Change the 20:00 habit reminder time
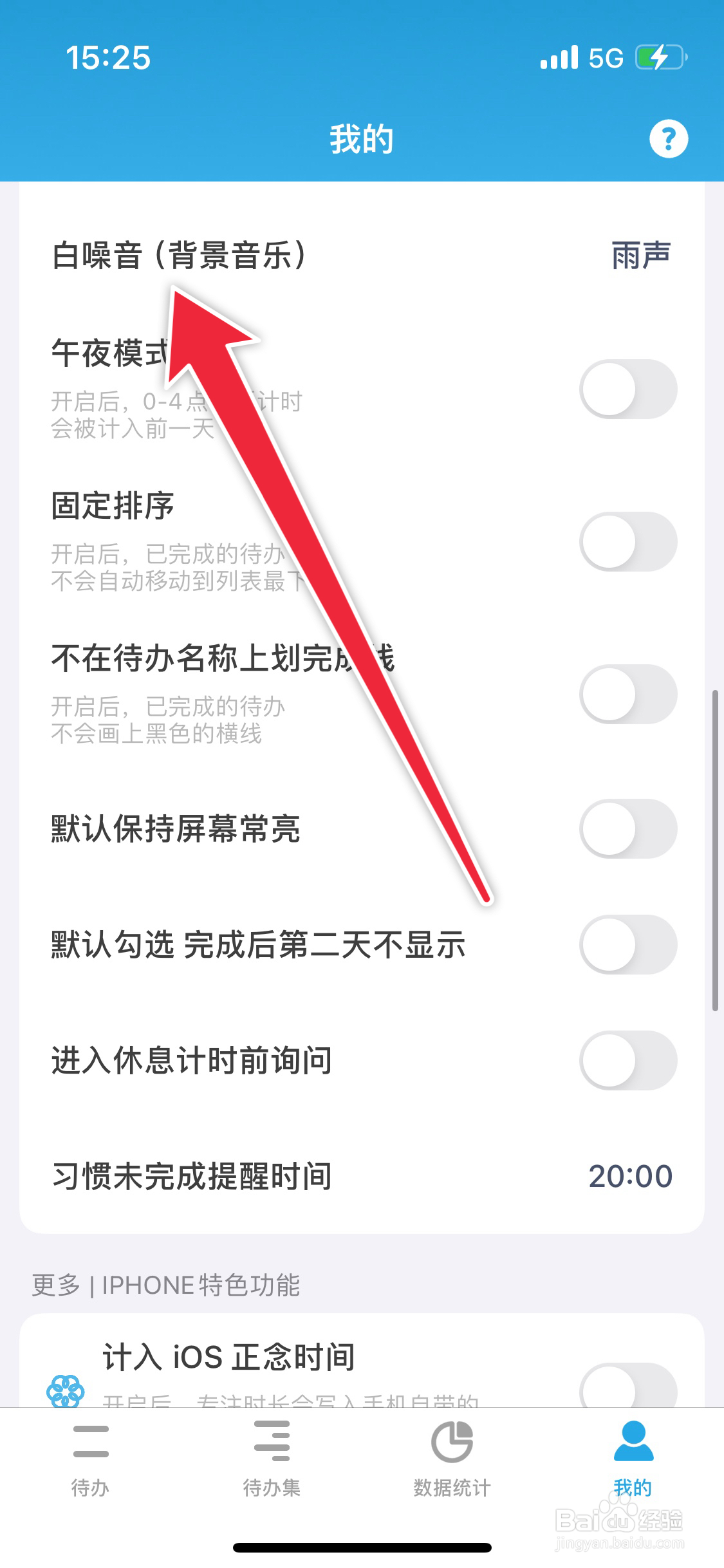 [629, 1175]
